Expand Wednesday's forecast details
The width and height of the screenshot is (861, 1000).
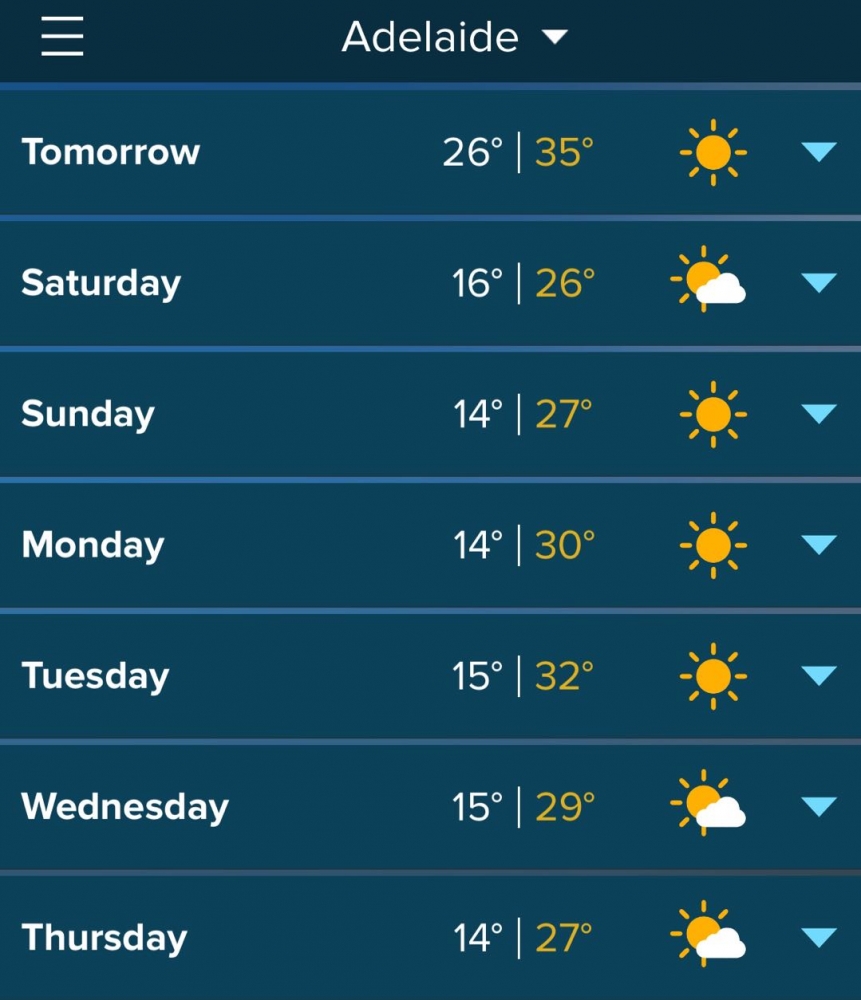pos(818,806)
